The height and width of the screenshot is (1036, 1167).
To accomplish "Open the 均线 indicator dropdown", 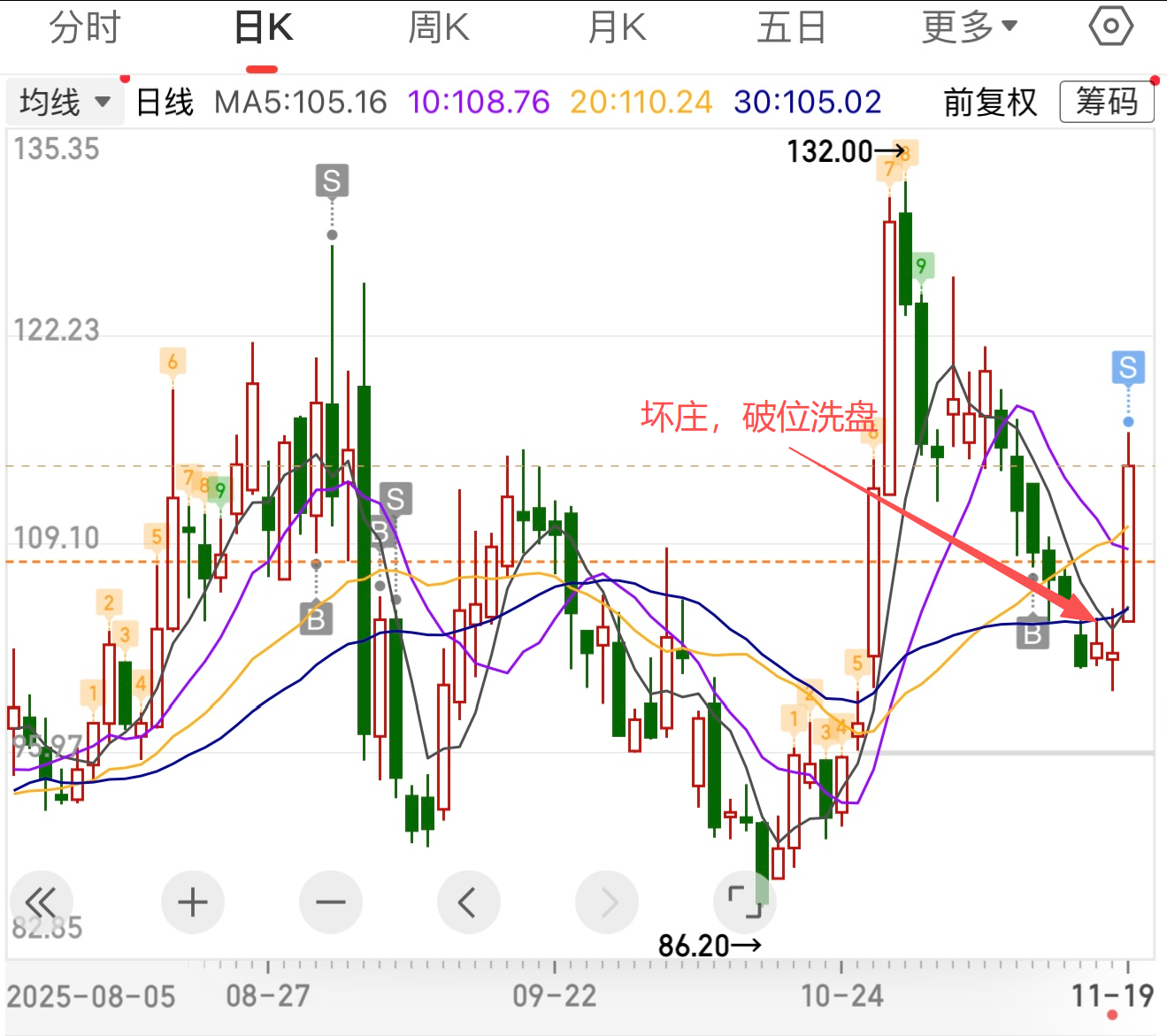I will click(65, 102).
